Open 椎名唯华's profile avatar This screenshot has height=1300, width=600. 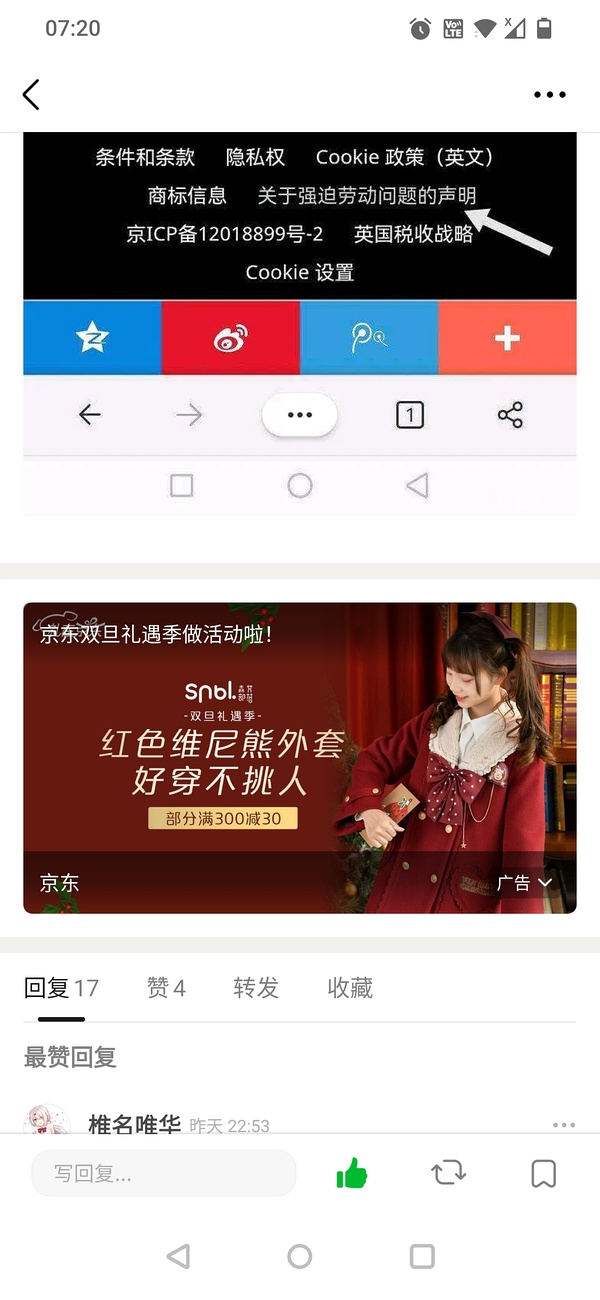(x=47, y=1122)
